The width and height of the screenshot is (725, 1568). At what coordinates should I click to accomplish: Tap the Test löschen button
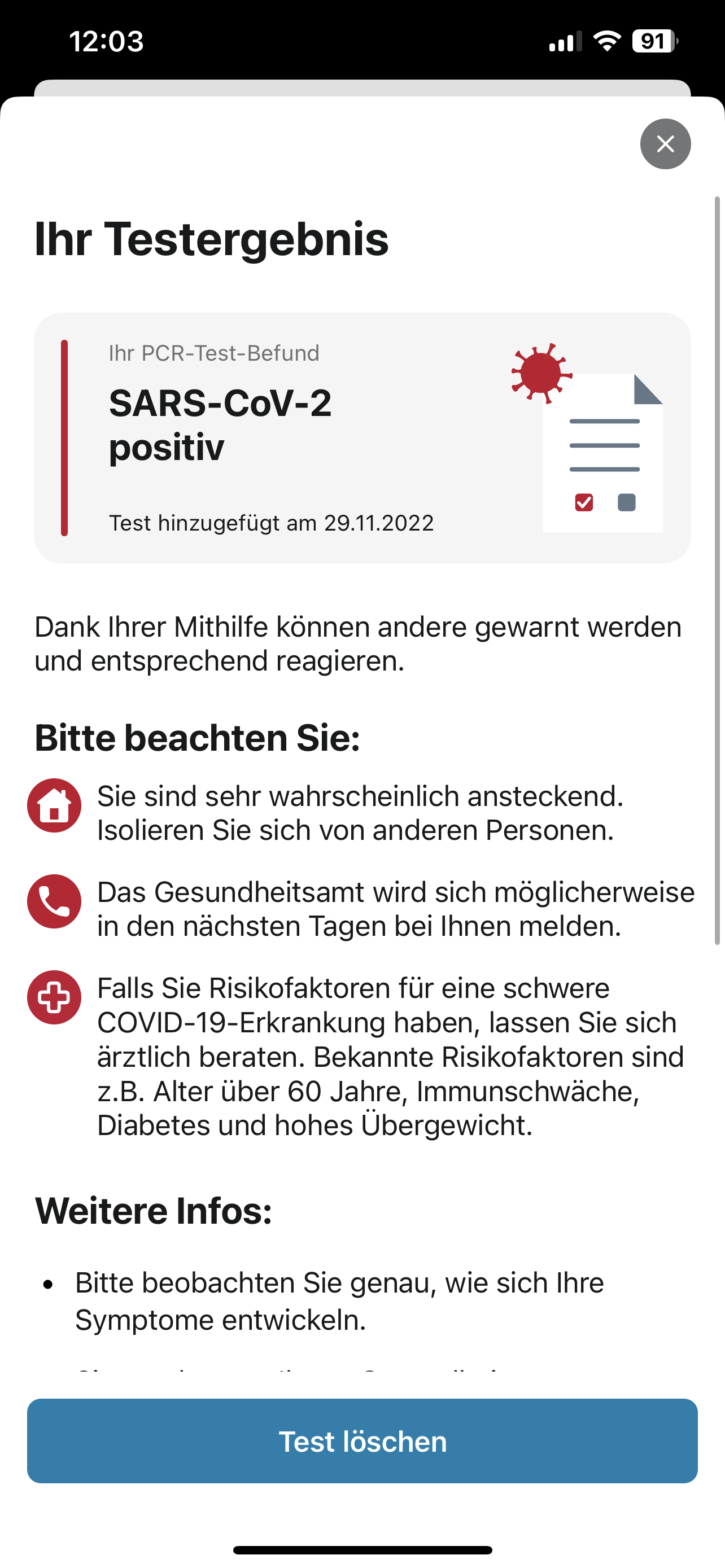tap(362, 1442)
